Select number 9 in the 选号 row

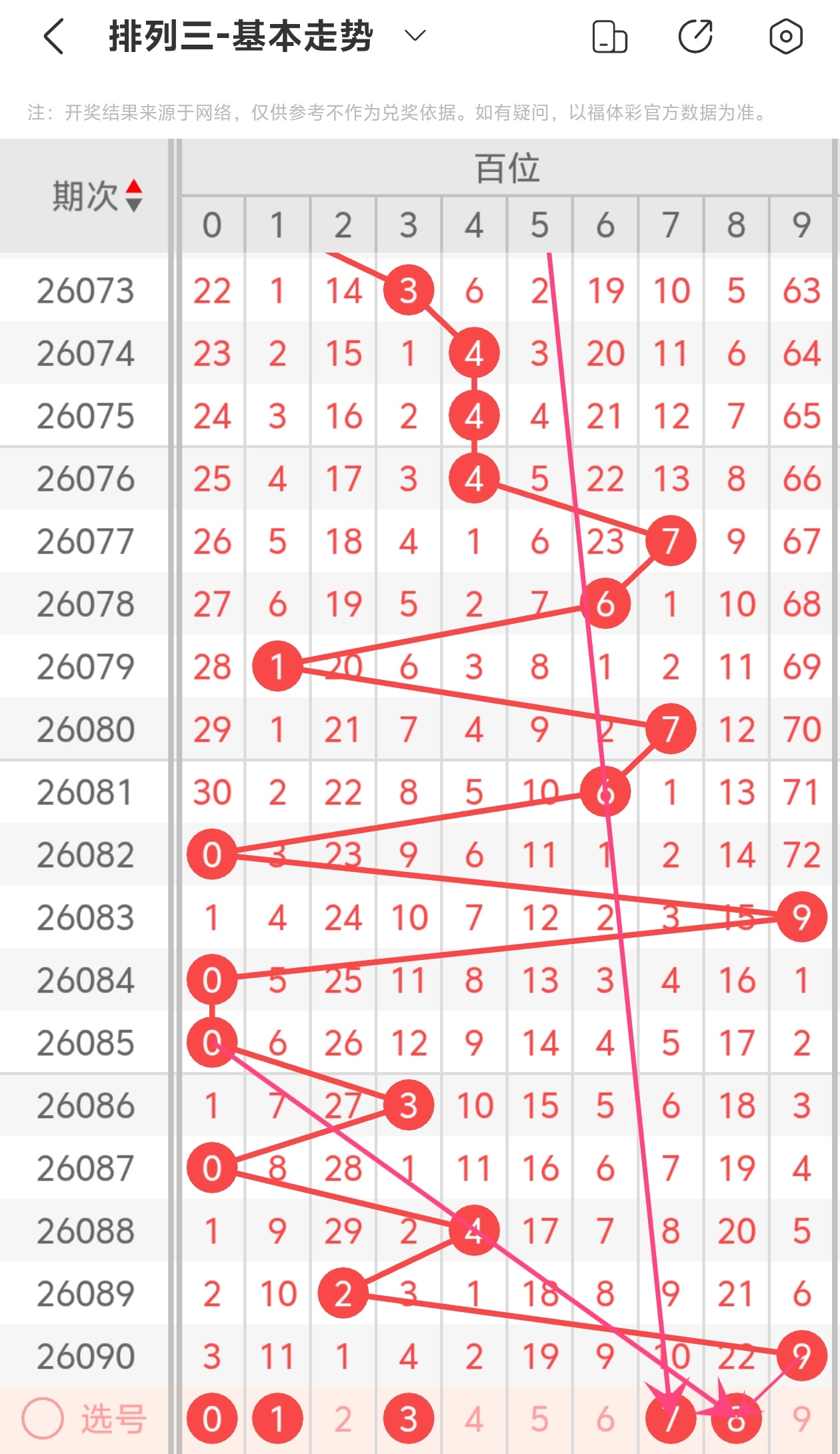click(801, 1419)
